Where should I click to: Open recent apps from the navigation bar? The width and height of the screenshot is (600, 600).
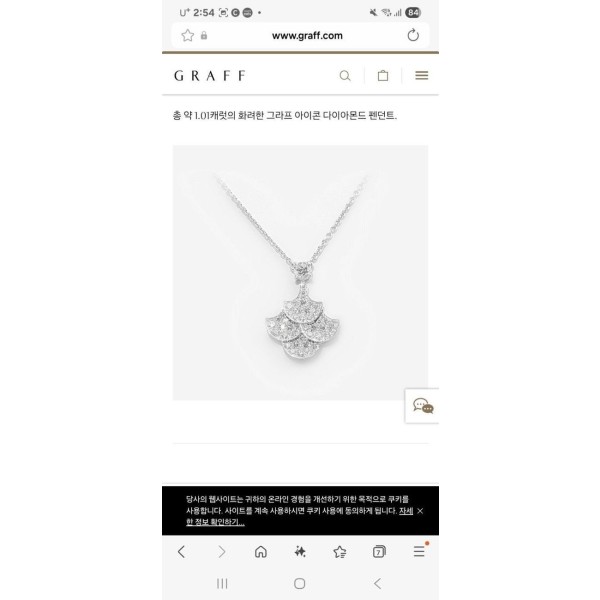tap(222, 583)
